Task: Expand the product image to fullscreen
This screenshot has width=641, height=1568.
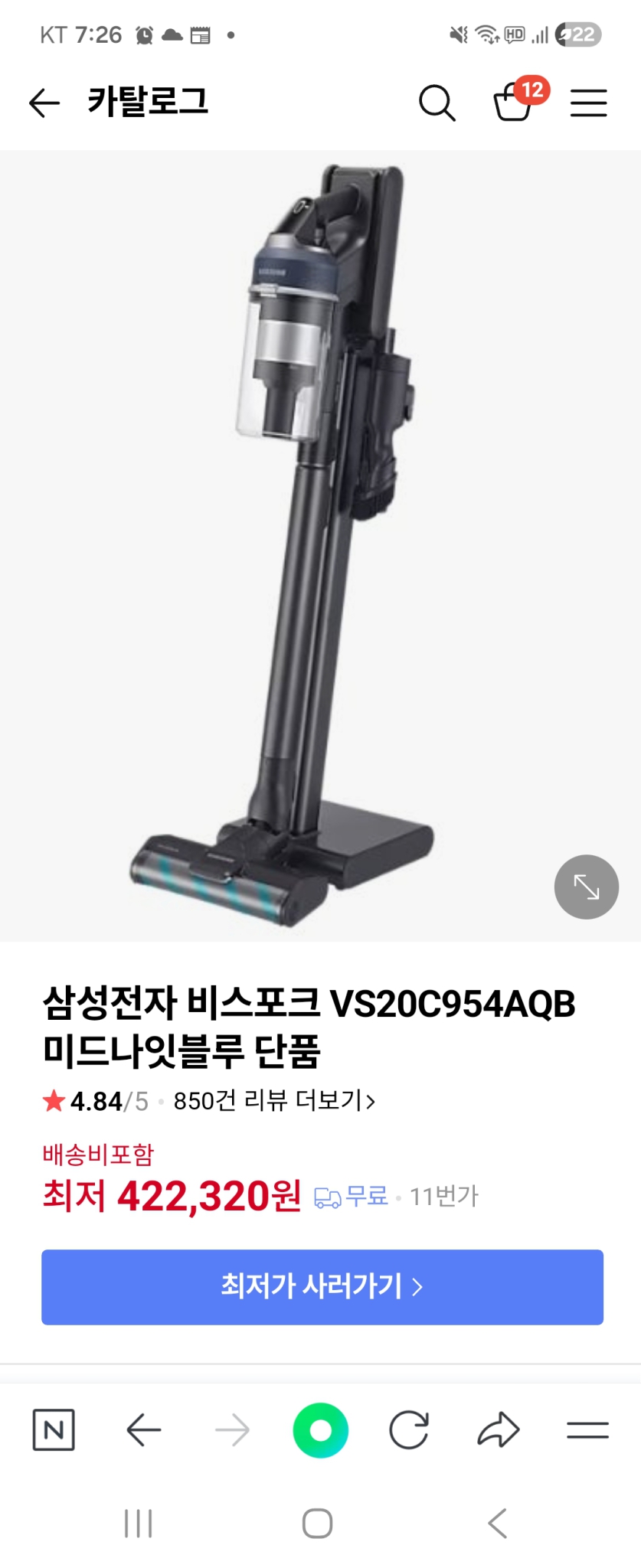Action: [x=585, y=887]
